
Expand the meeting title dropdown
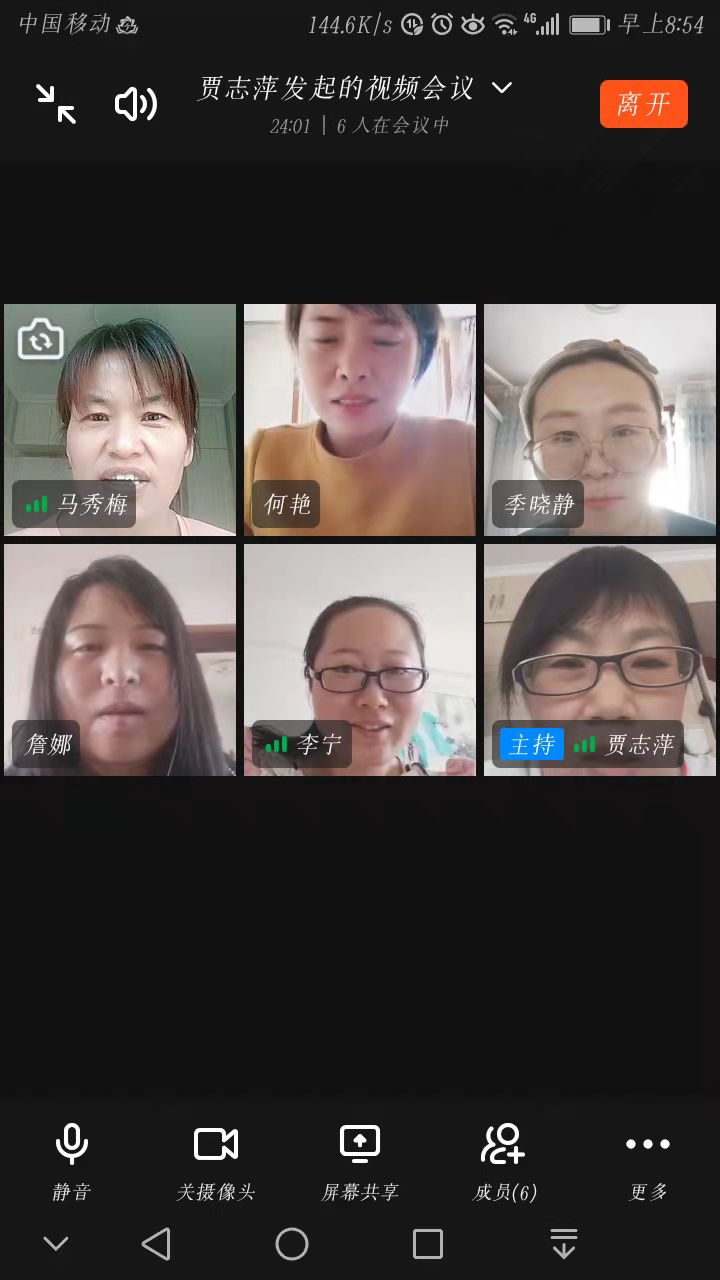pyautogui.click(x=502, y=88)
